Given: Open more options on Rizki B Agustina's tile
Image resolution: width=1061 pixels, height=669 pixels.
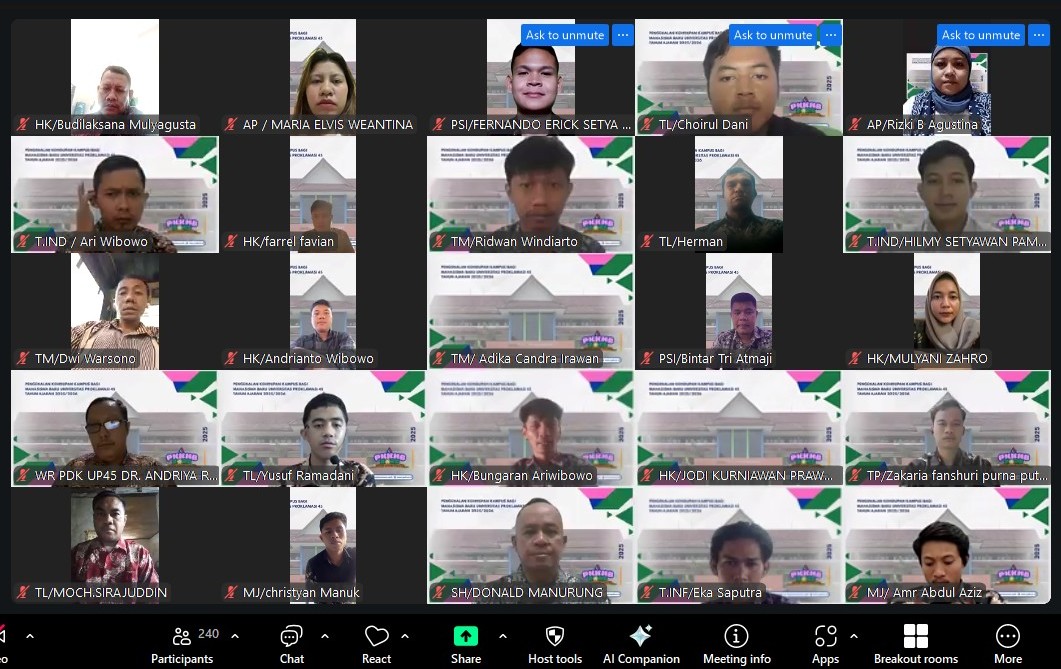Looking at the screenshot, I should (1039, 35).
